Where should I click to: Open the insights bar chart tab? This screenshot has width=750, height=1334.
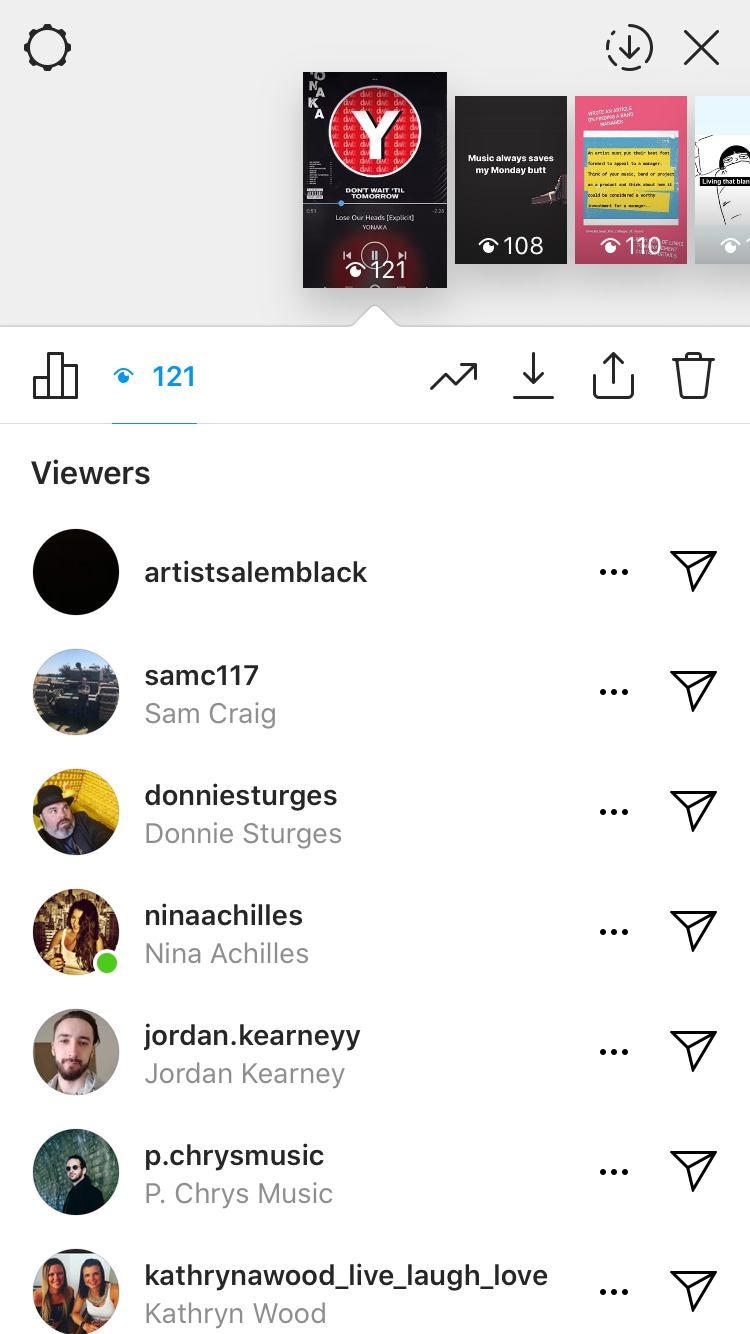point(56,376)
